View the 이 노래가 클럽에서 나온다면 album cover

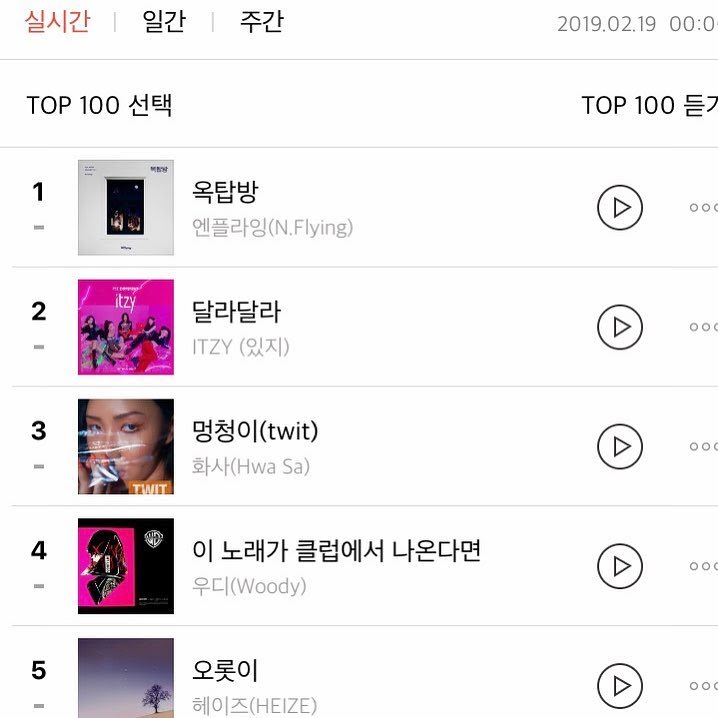(x=126, y=566)
